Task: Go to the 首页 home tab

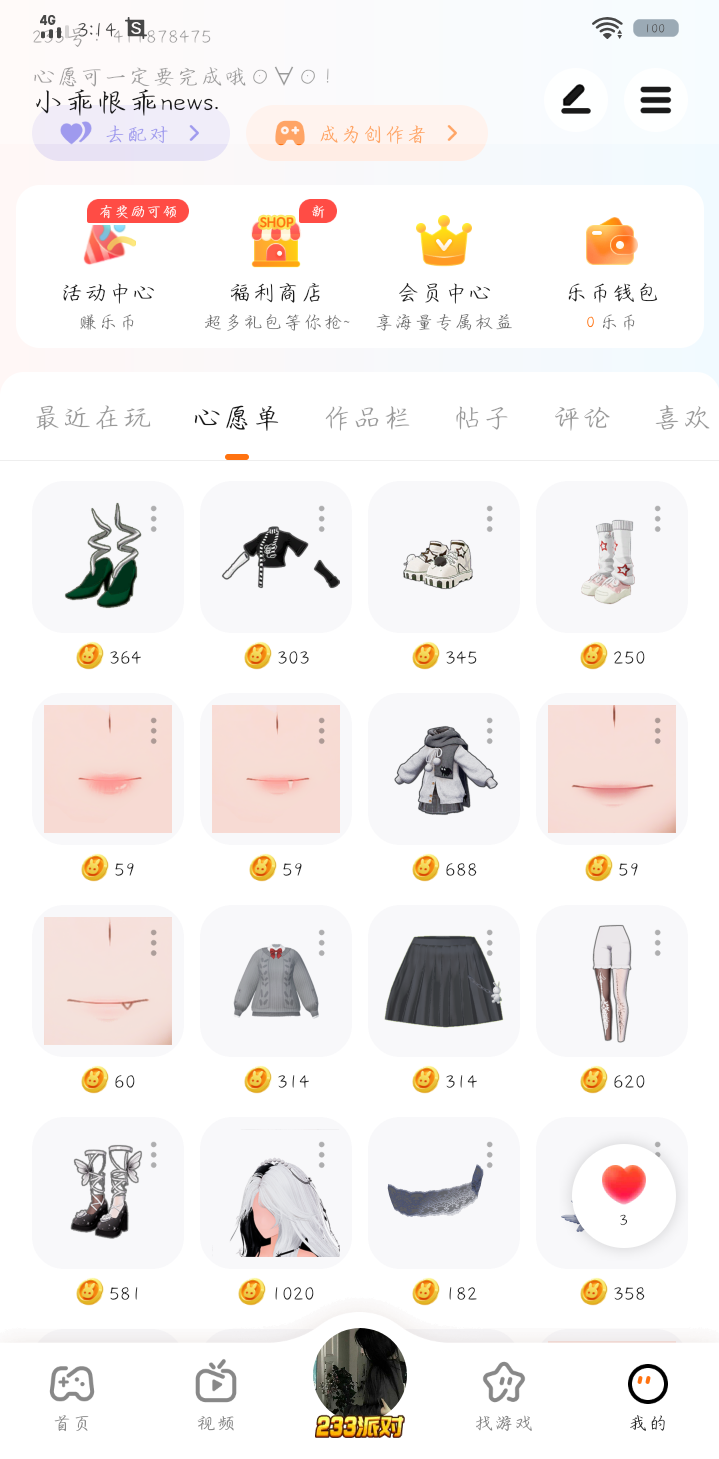Action: 72,1397
